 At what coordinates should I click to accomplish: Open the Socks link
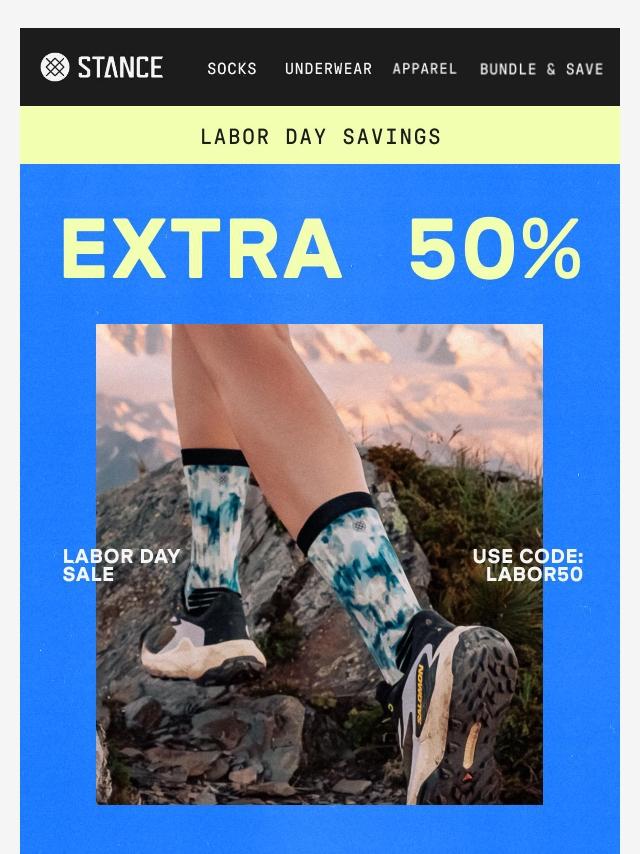(x=232, y=68)
